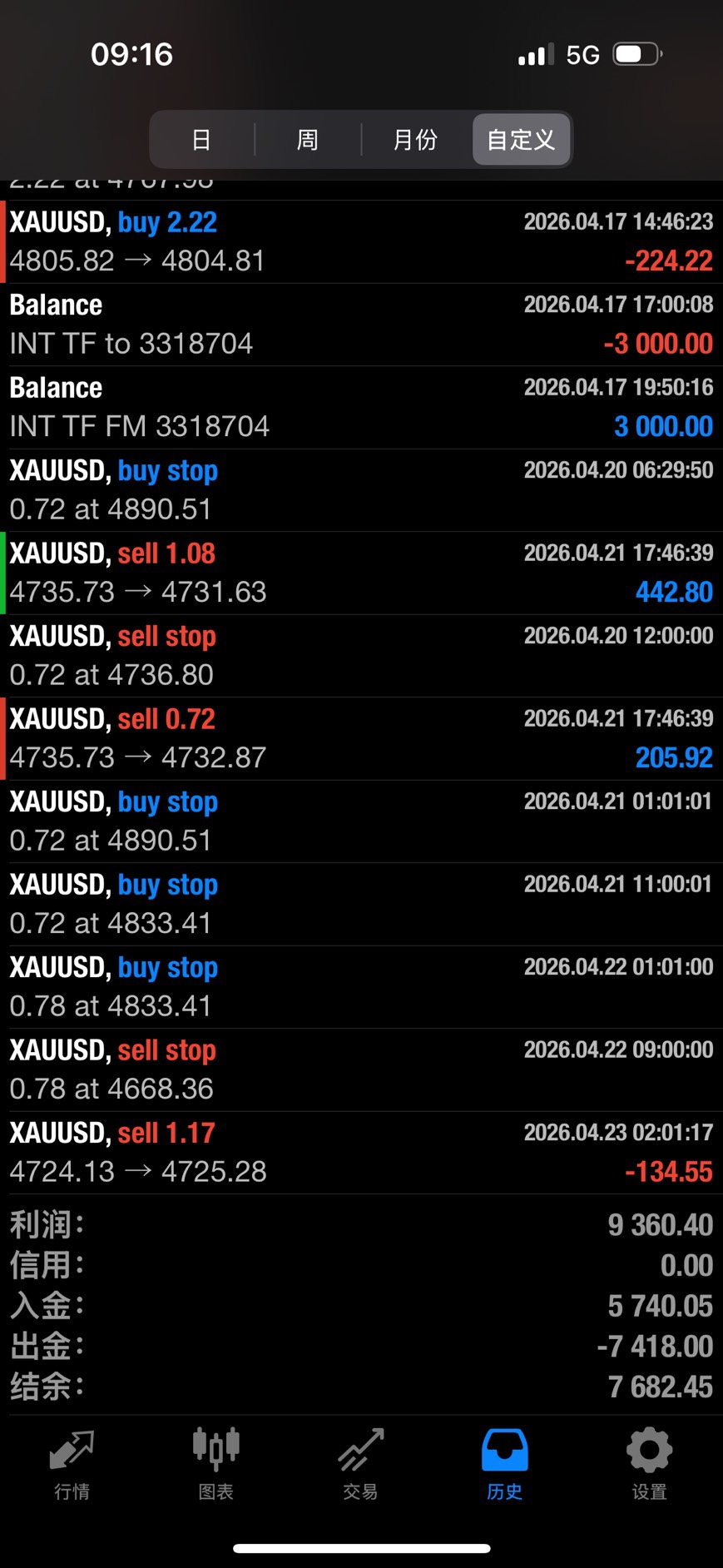Viewport: 723px width, 1568px height.
Task: Switch to the 日 period filter
Action: [201, 140]
